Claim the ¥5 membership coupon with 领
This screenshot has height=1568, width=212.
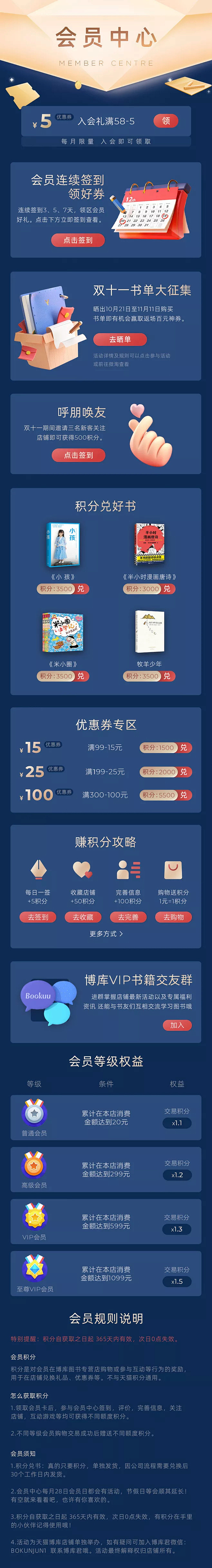[x=166, y=121]
